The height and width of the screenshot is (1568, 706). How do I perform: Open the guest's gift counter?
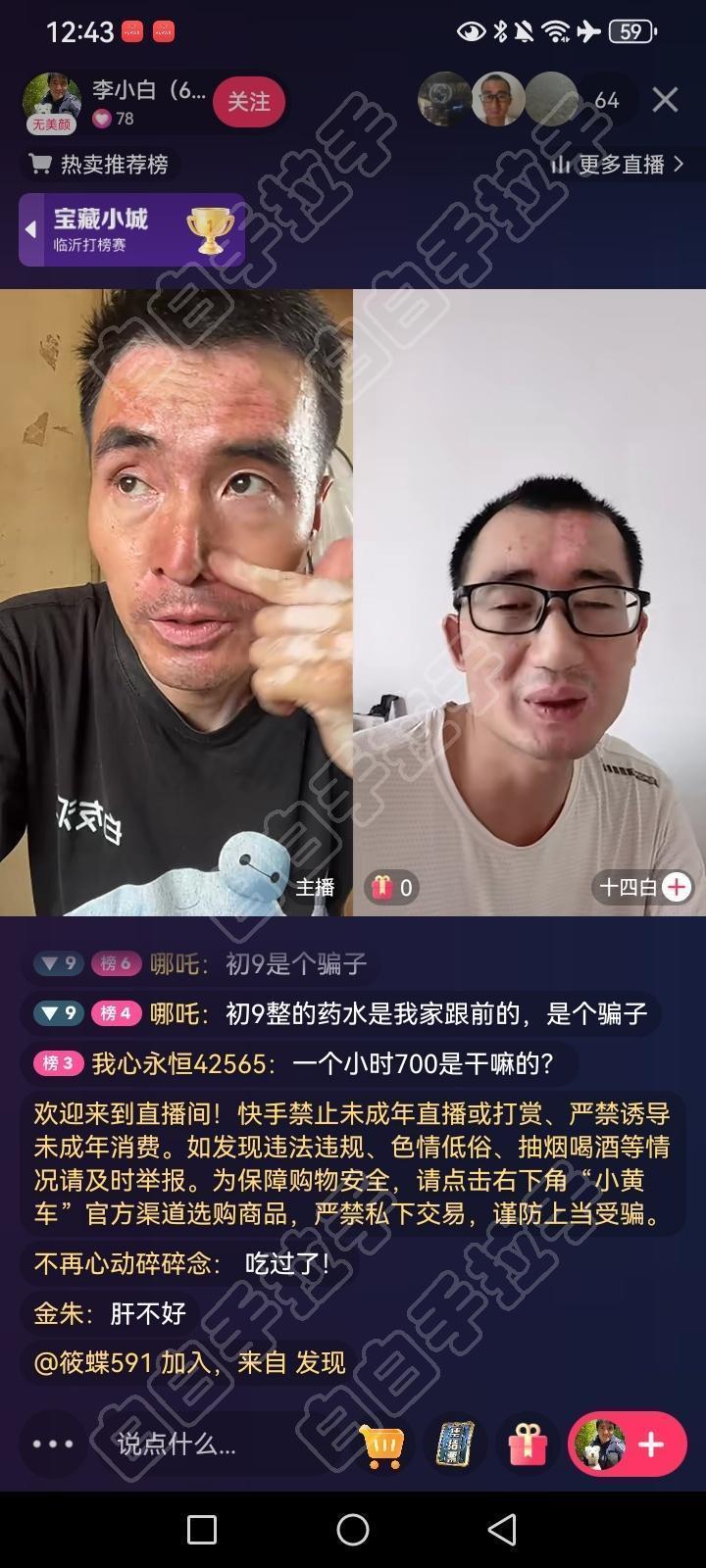pyautogui.click(x=391, y=888)
